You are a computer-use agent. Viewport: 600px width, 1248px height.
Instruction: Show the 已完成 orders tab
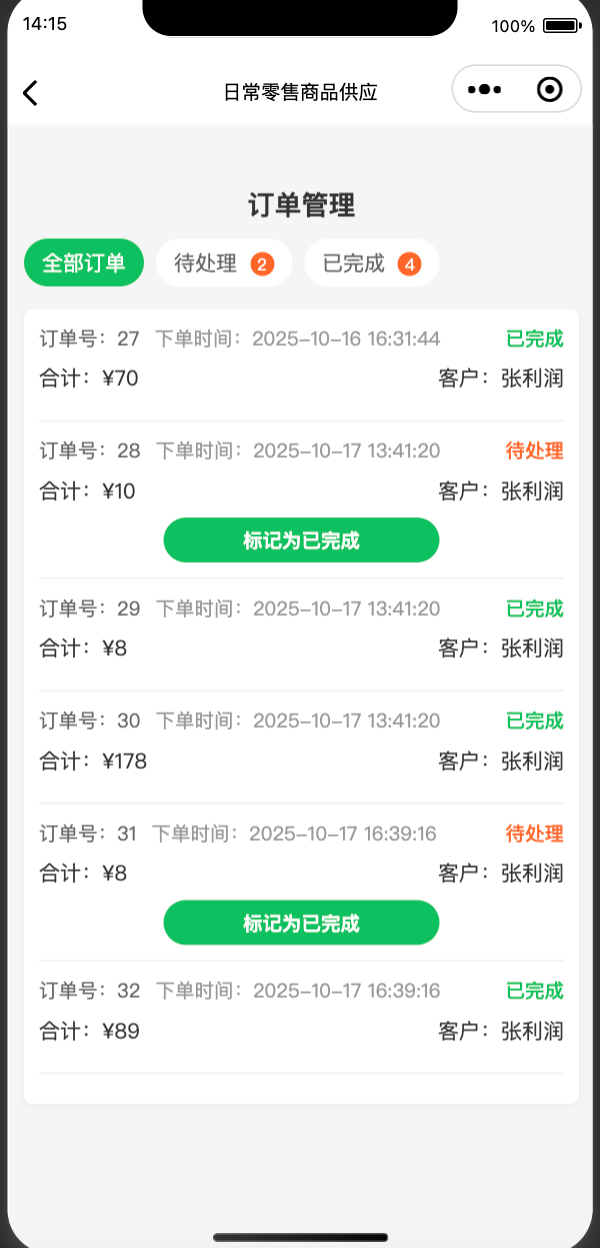tap(371, 263)
